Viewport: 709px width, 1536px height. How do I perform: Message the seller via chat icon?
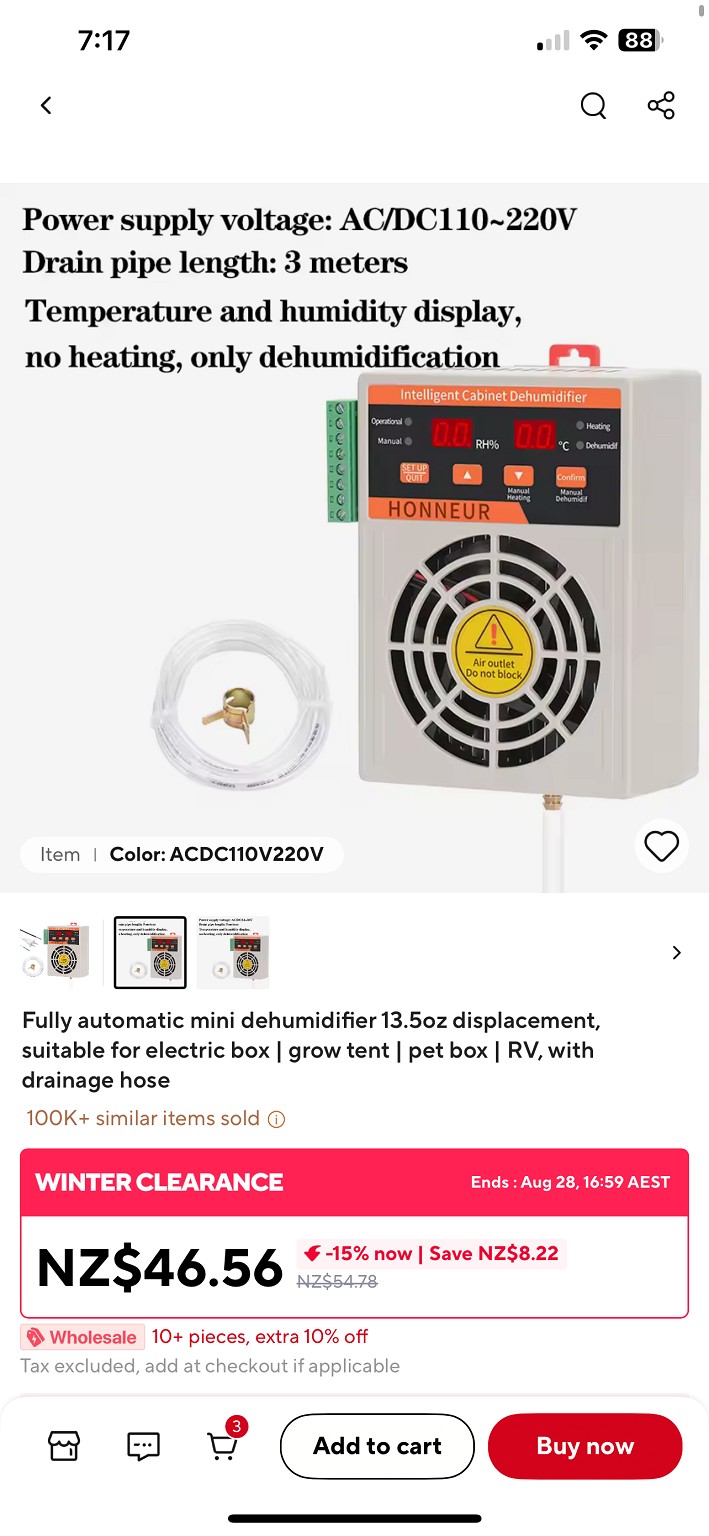click(x=143, y=1445)
